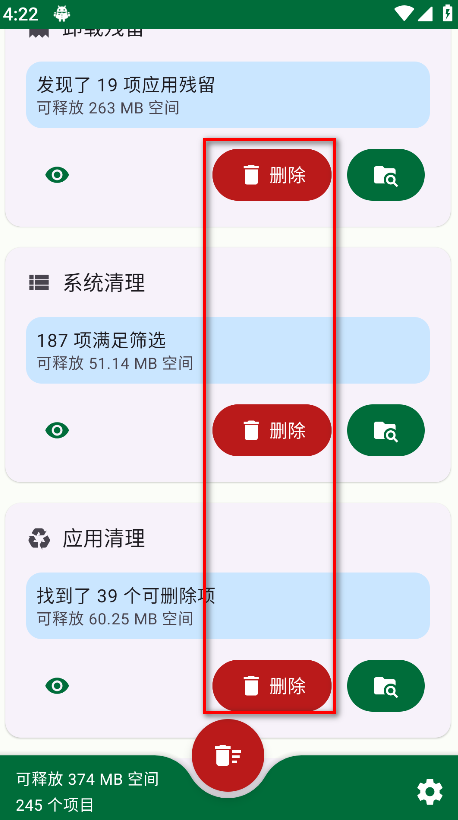View details of 系统清理 results
Viewport: 458px width, 820px height.
(x=57, y=430)
